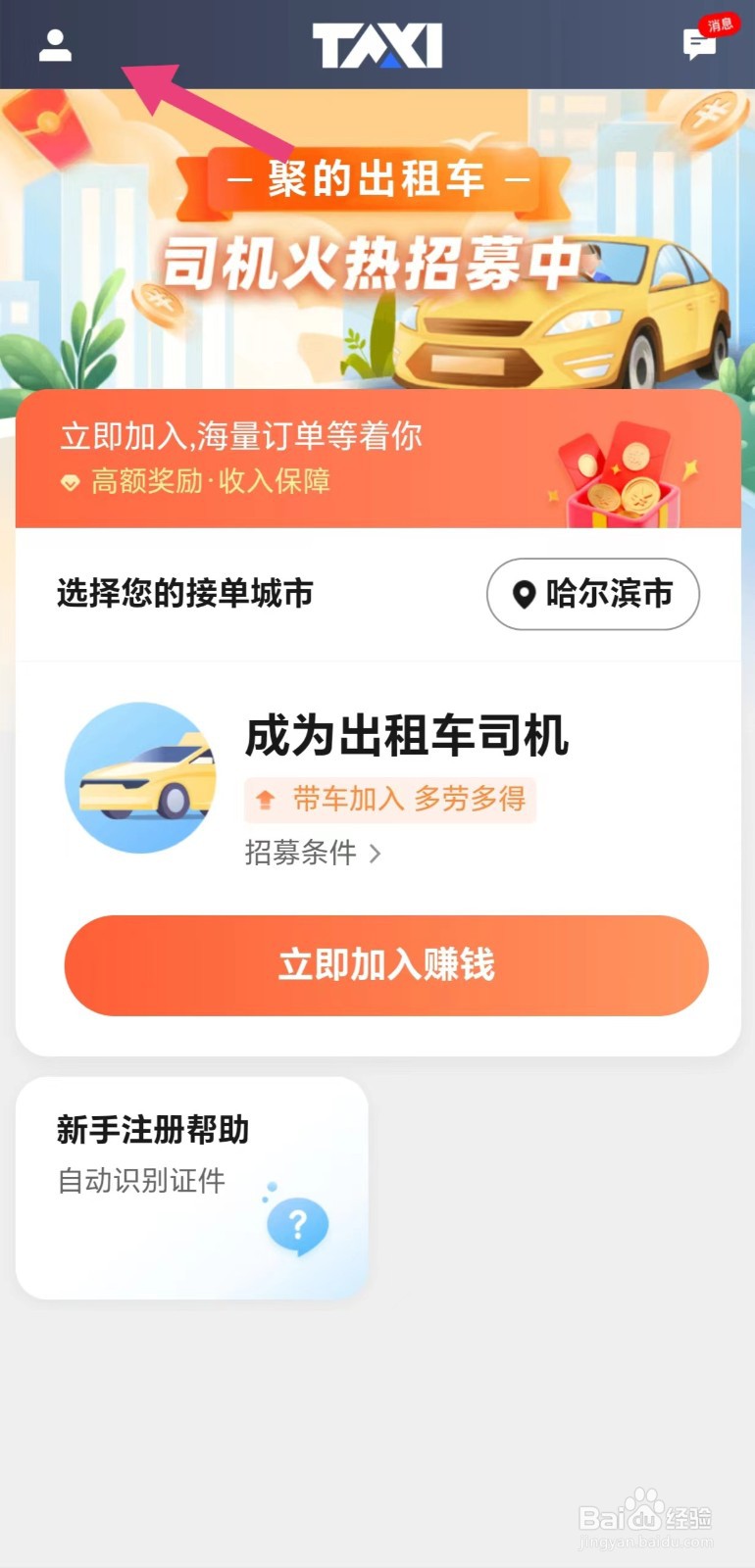This screenshot has width=755, height=1568.
Task: Click the yellow taxi circular icon
Action: point(140,777)
